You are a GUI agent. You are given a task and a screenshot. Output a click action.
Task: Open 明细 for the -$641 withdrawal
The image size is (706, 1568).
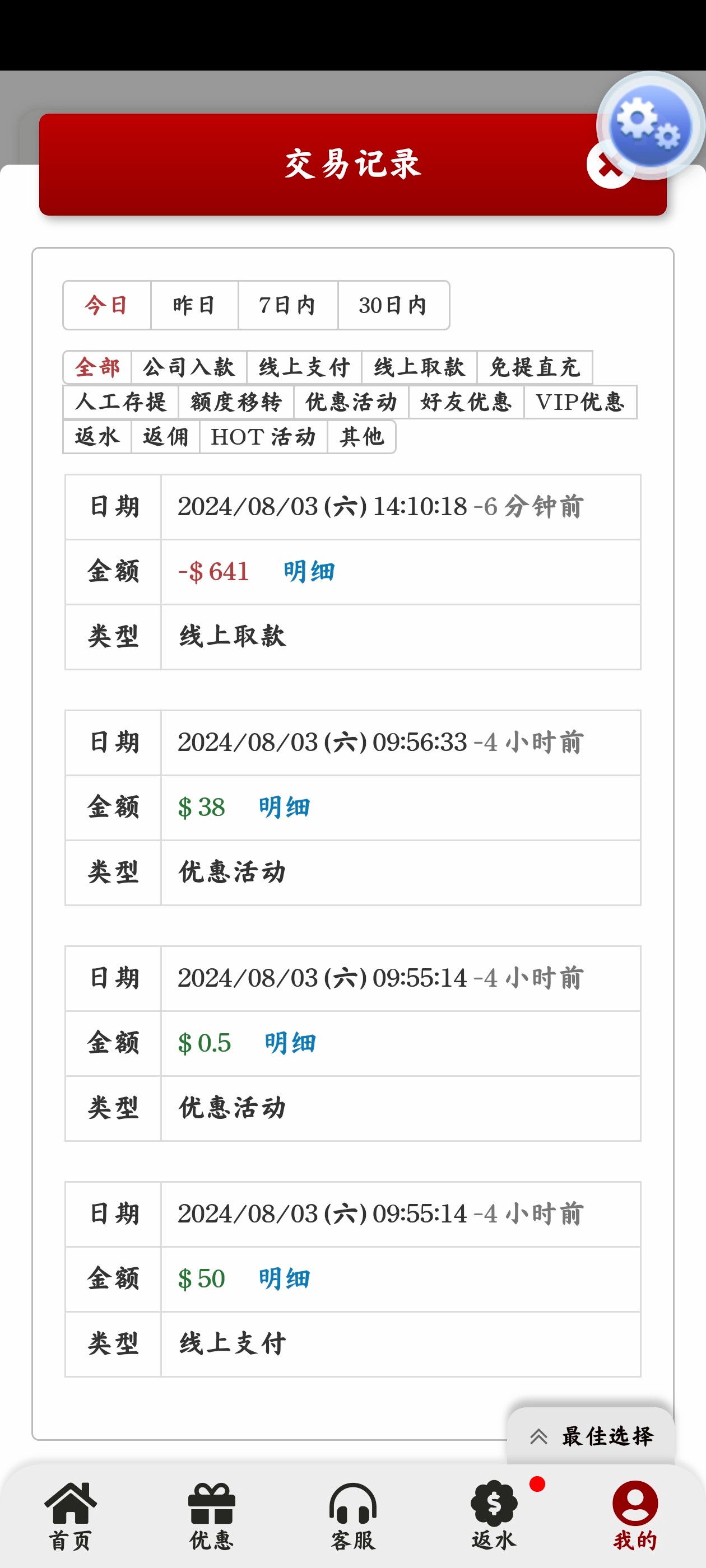pos(309,572)
